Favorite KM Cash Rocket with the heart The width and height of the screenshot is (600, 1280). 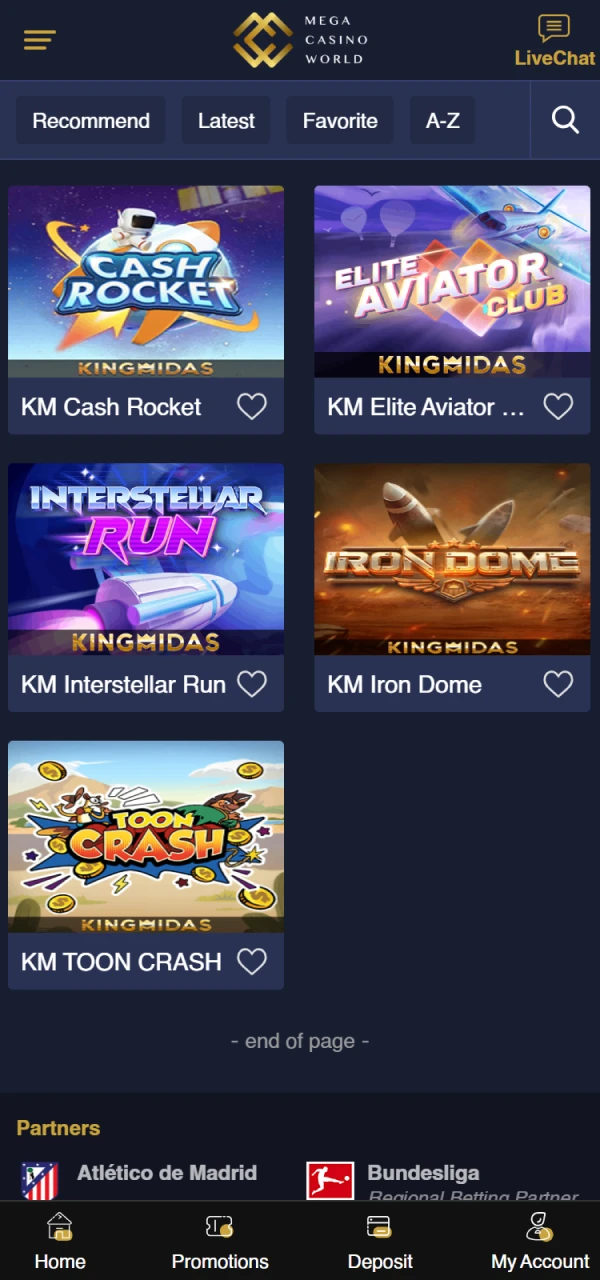coord(252,406)
